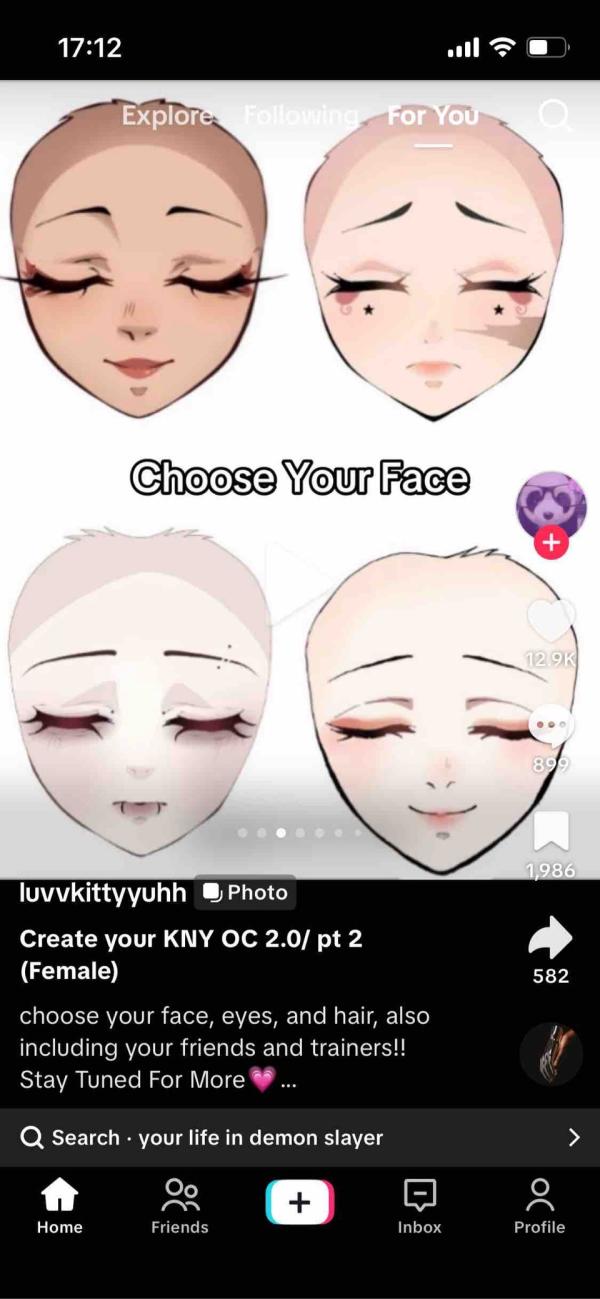Switch to the Explore tab
This screenshot has height=1299, width=600.
167,116
